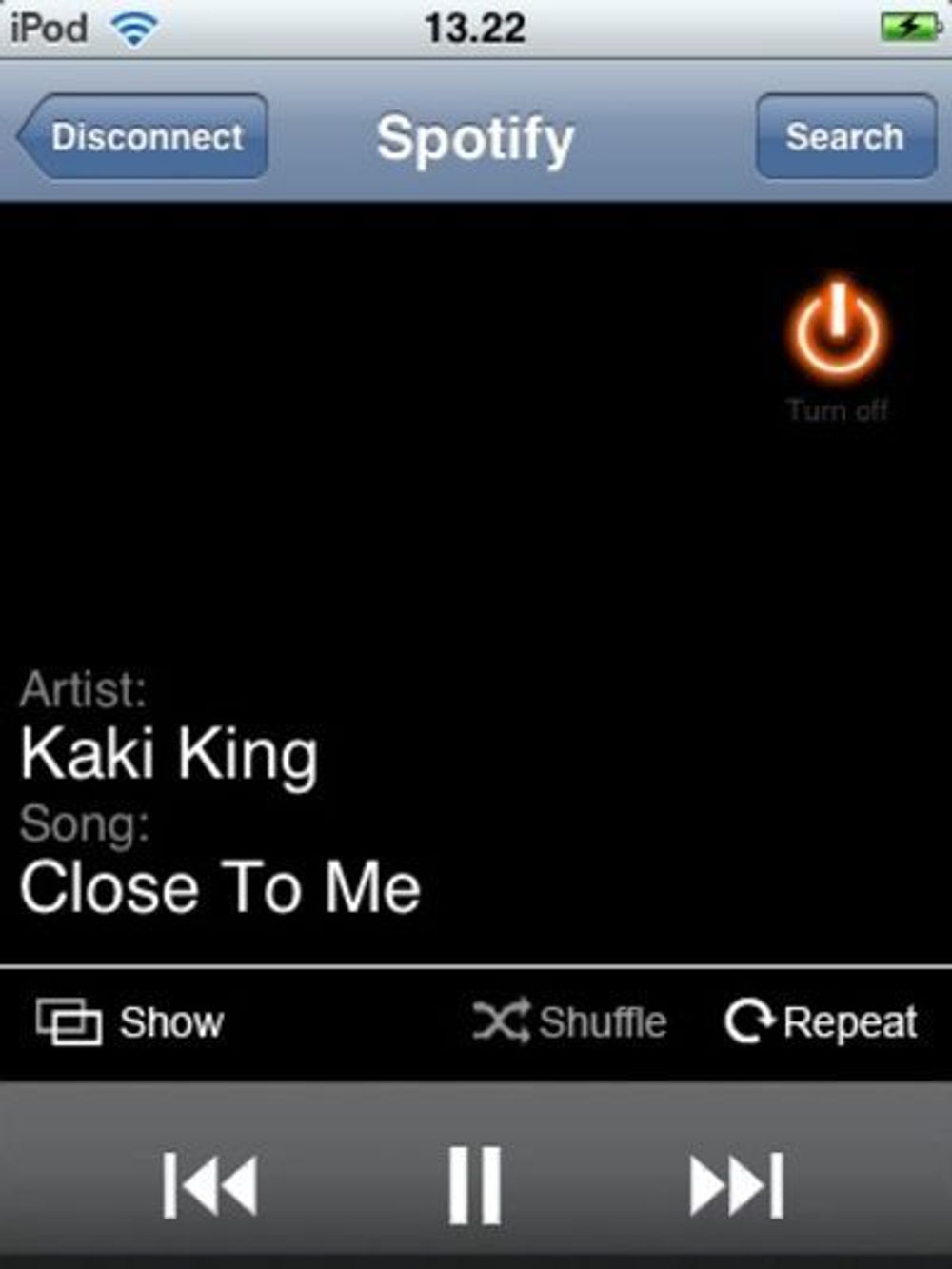
Task: Toggle Shuffle mode
Action: [570, 1022]
